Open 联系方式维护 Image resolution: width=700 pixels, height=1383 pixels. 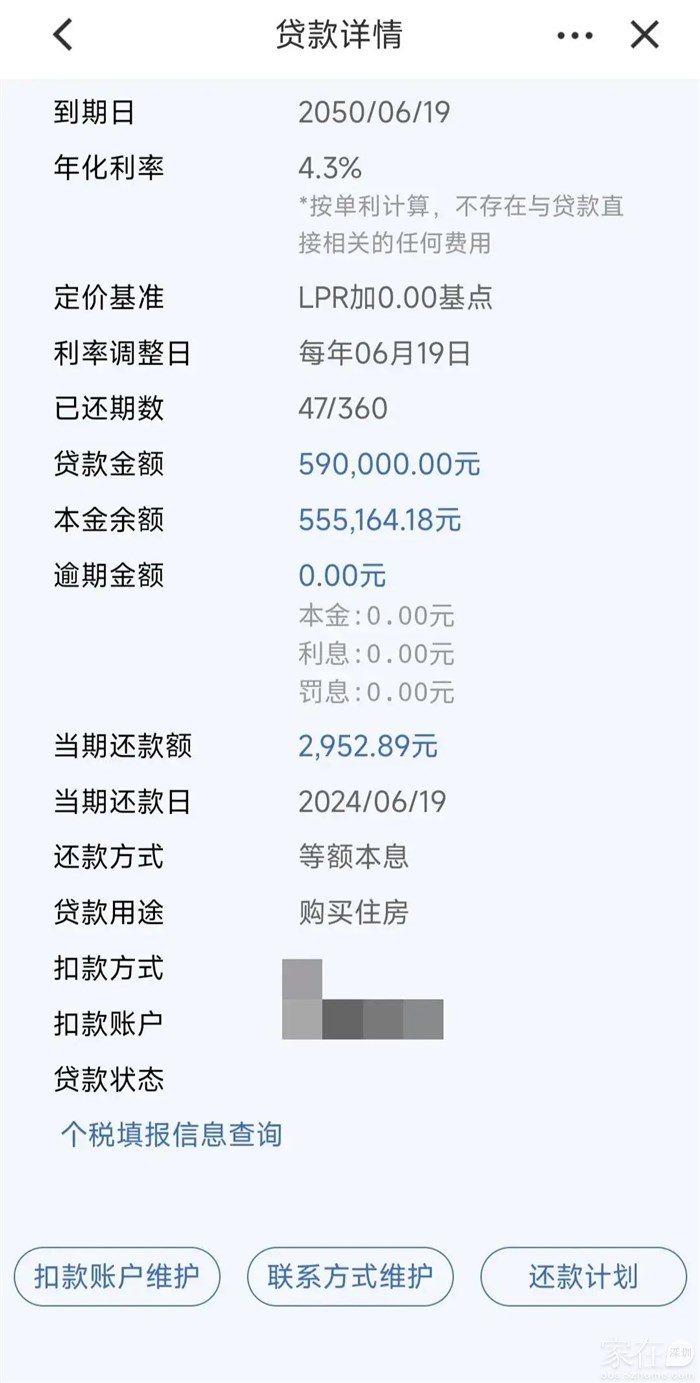[x=350, y=1276]
